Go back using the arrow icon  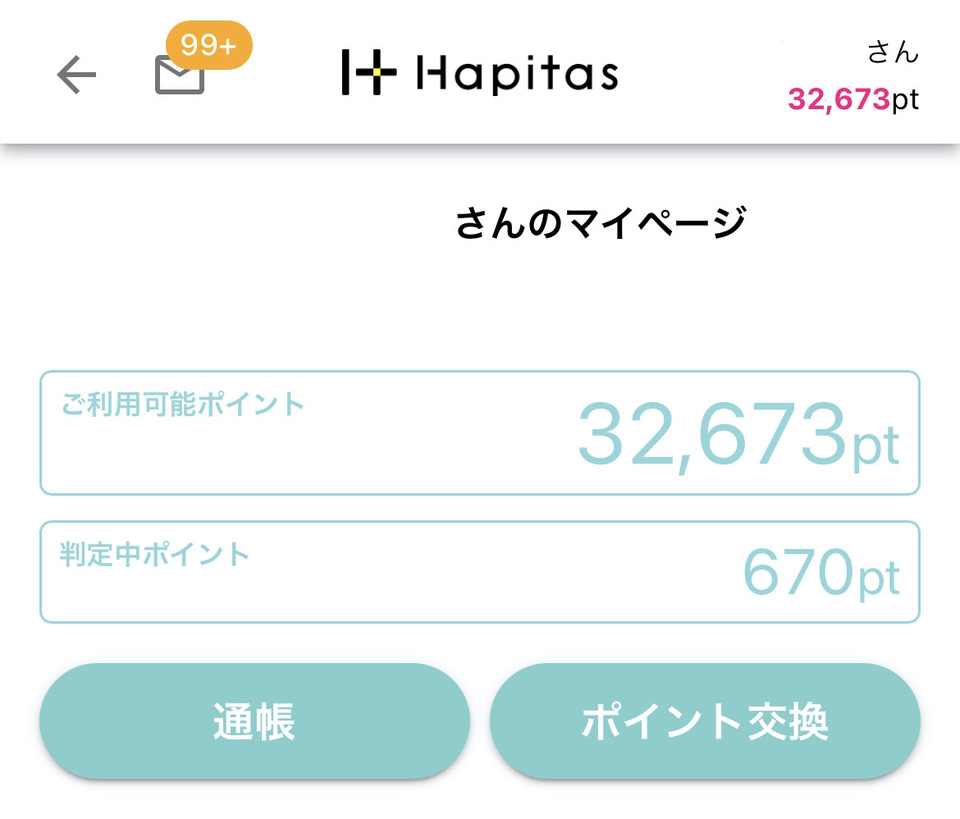tap(76, 75)
